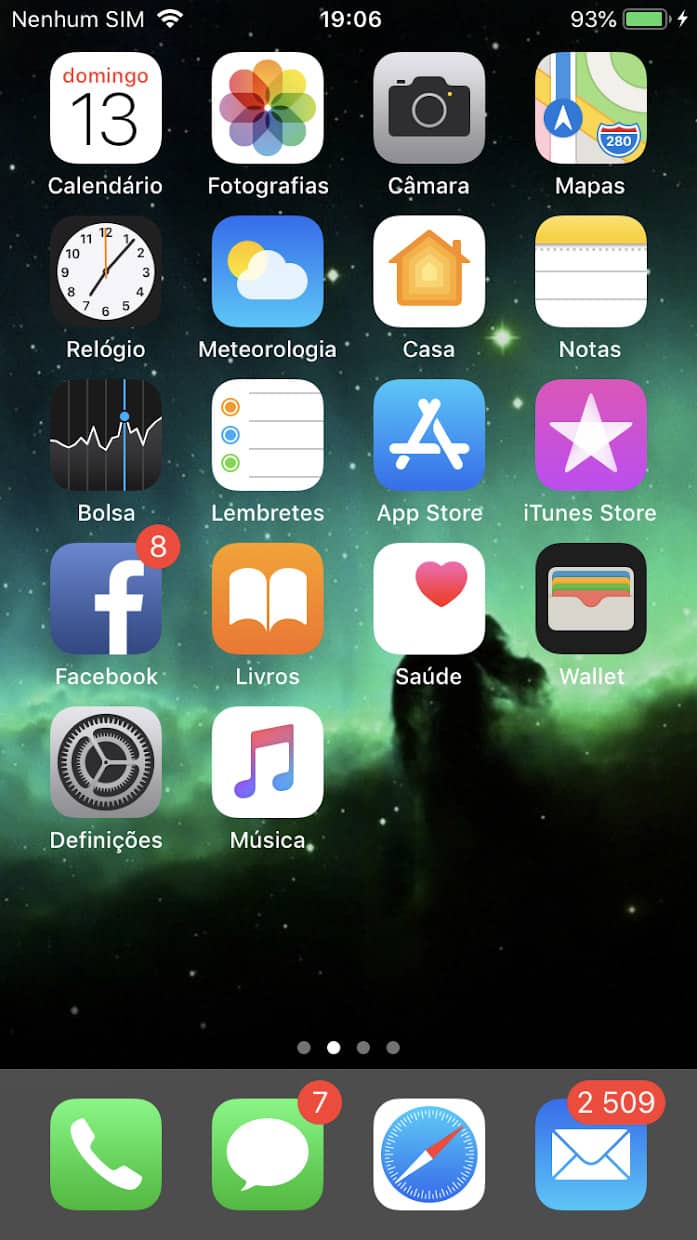Viewport: 697px width, 1240px height.
Task: Open the Calendário app
Action: pos(106,108)
